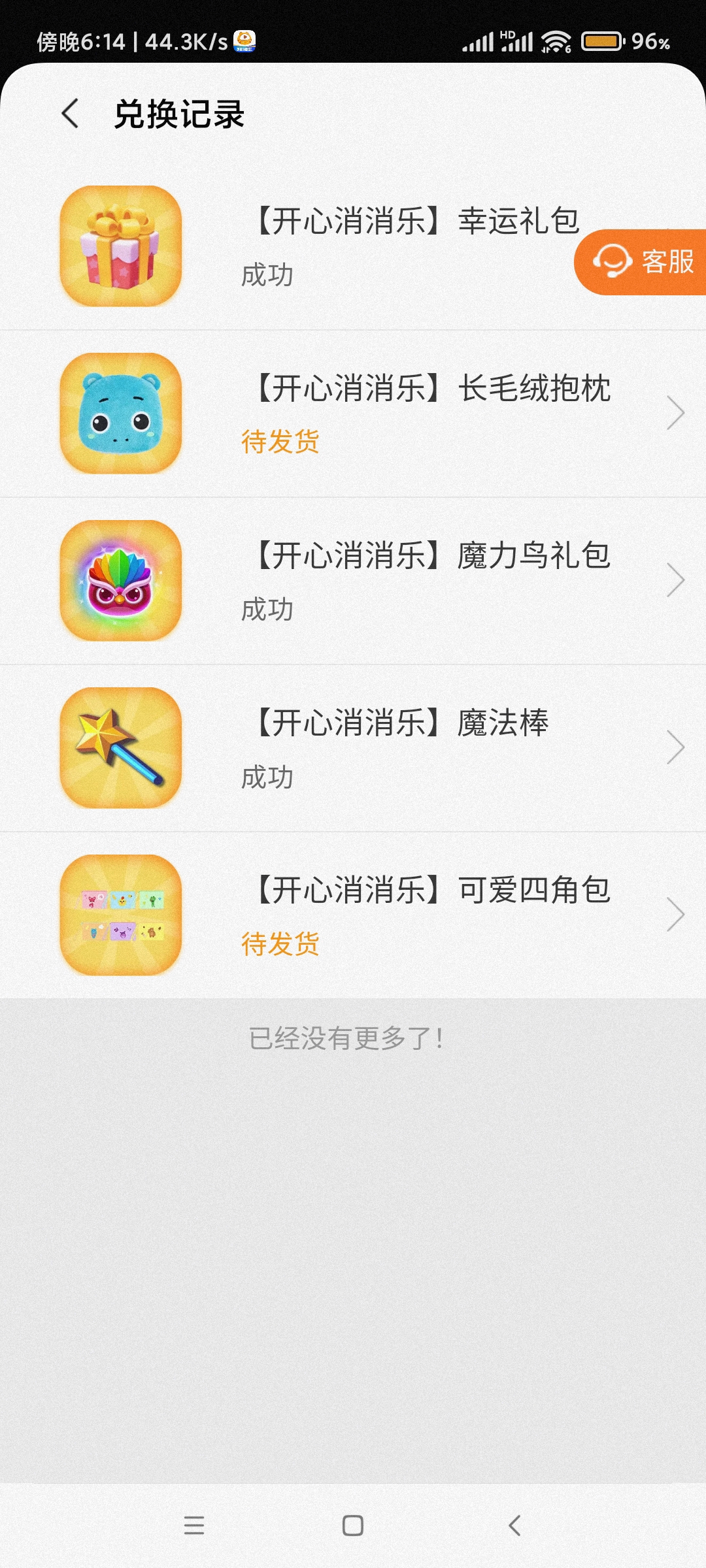706x1568 pixels.
Task: View the 长毛绒抱枕 order details
Action: 353,414
